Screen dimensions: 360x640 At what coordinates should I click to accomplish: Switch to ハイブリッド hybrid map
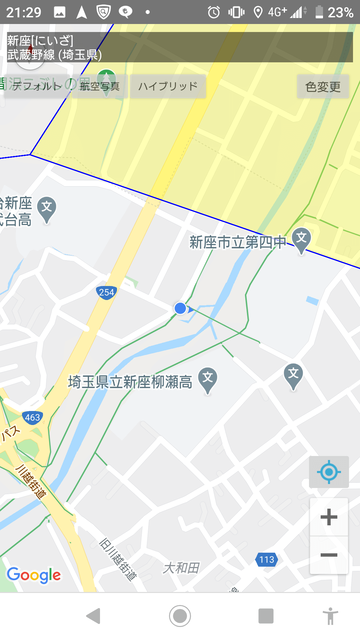tap(168, 86)
